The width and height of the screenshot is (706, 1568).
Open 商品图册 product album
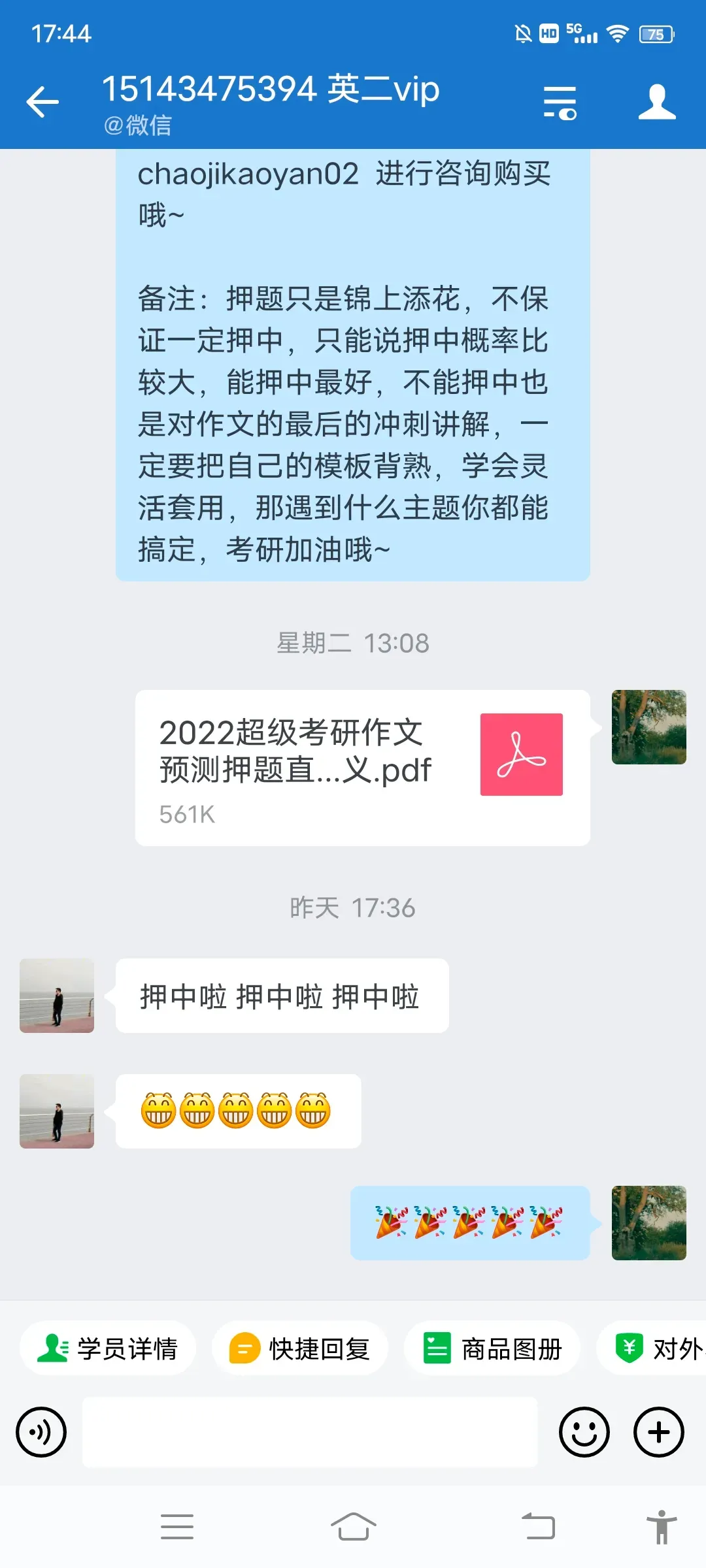tap(492, 1348)
